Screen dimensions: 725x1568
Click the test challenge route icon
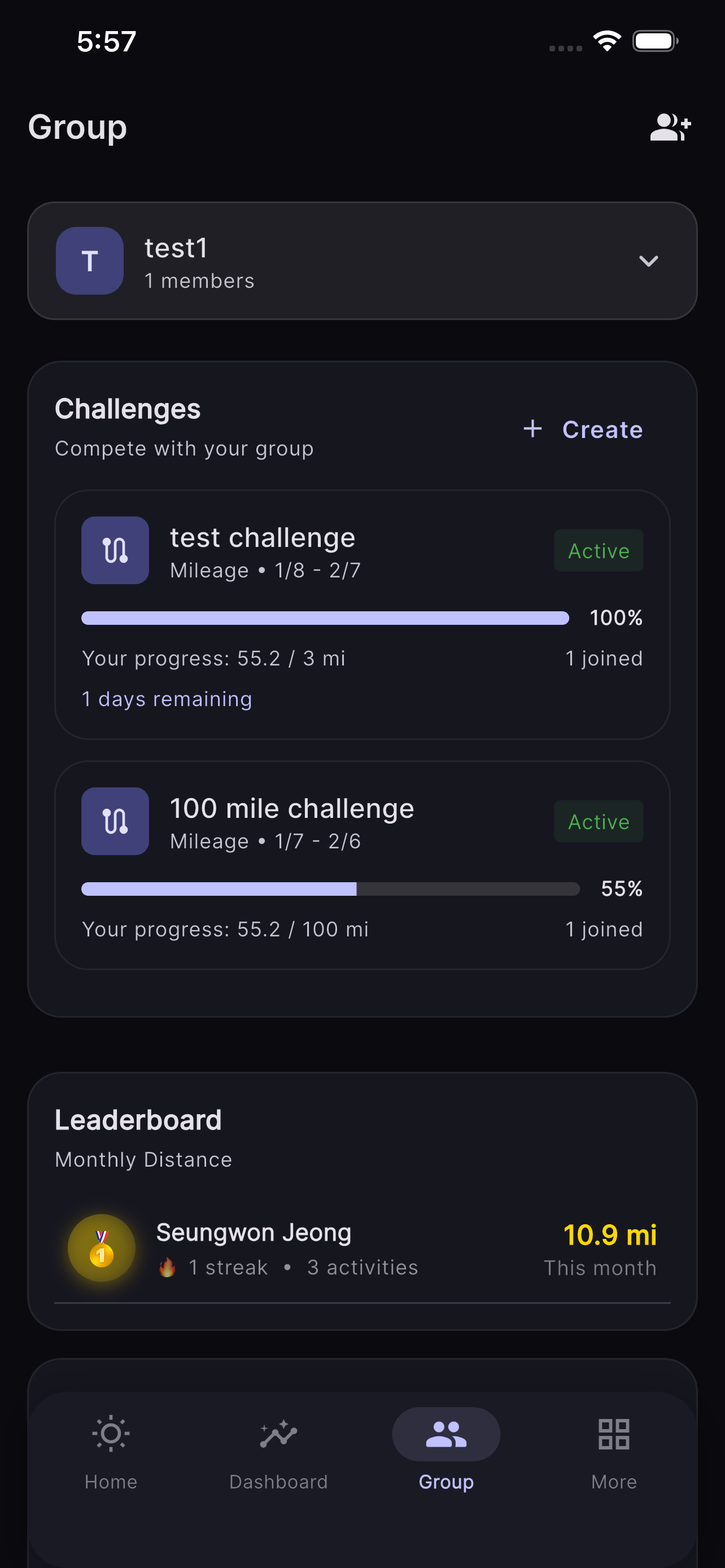pos(115,550)
